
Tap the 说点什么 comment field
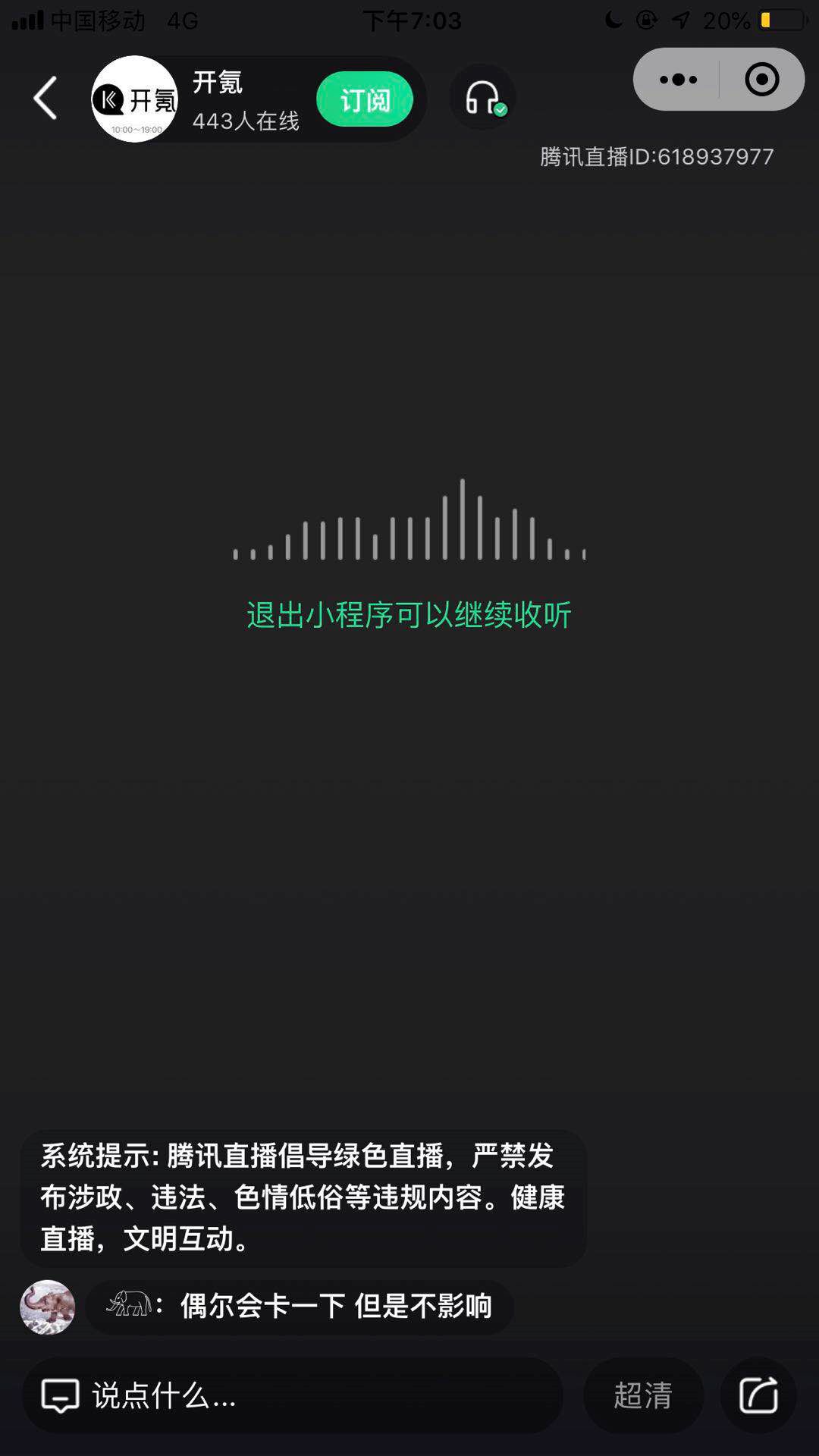[293, 1395]
